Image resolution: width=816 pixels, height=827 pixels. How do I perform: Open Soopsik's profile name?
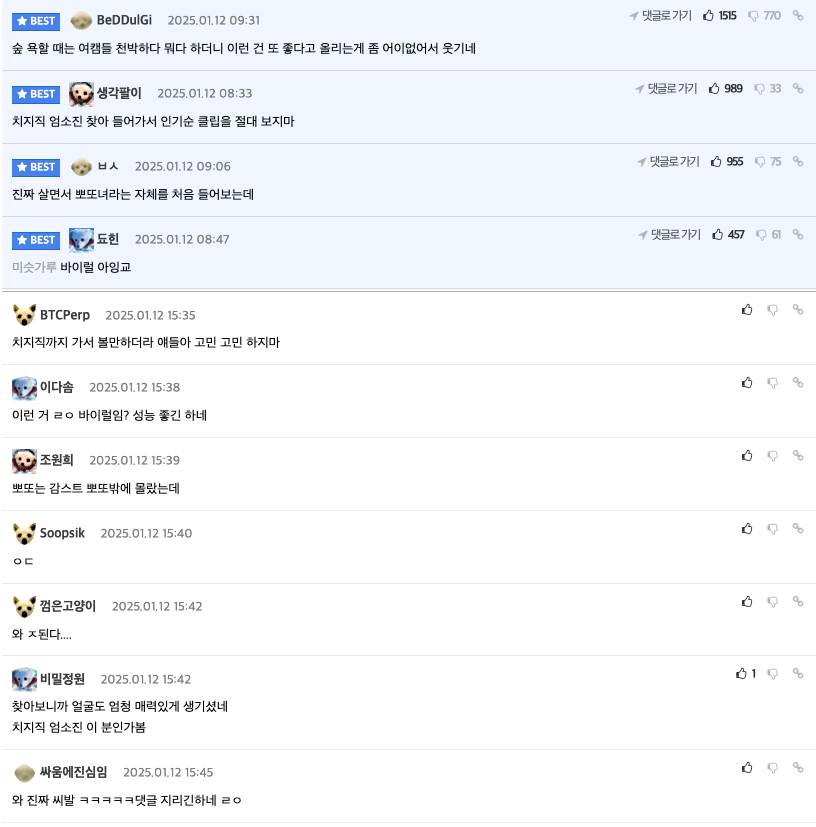(62, 533)
